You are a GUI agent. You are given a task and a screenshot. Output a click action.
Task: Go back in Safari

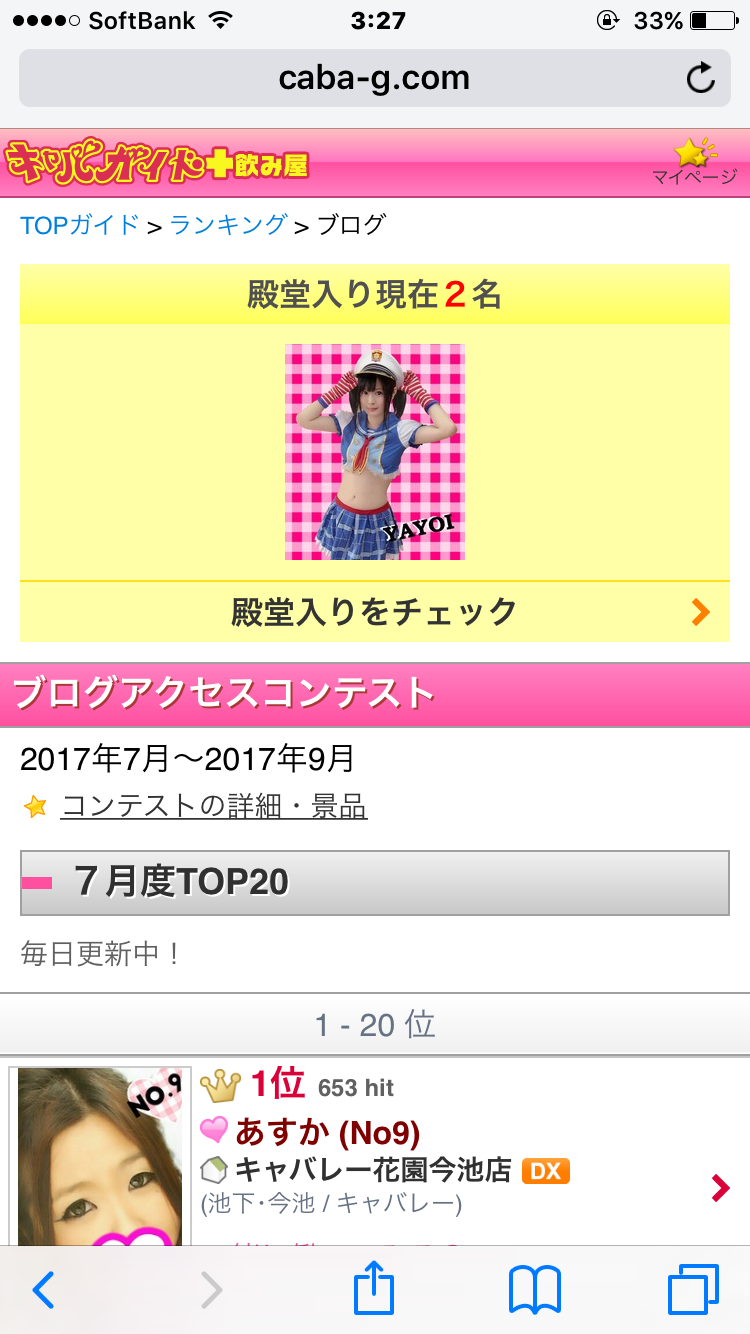tap(44, 1290)
